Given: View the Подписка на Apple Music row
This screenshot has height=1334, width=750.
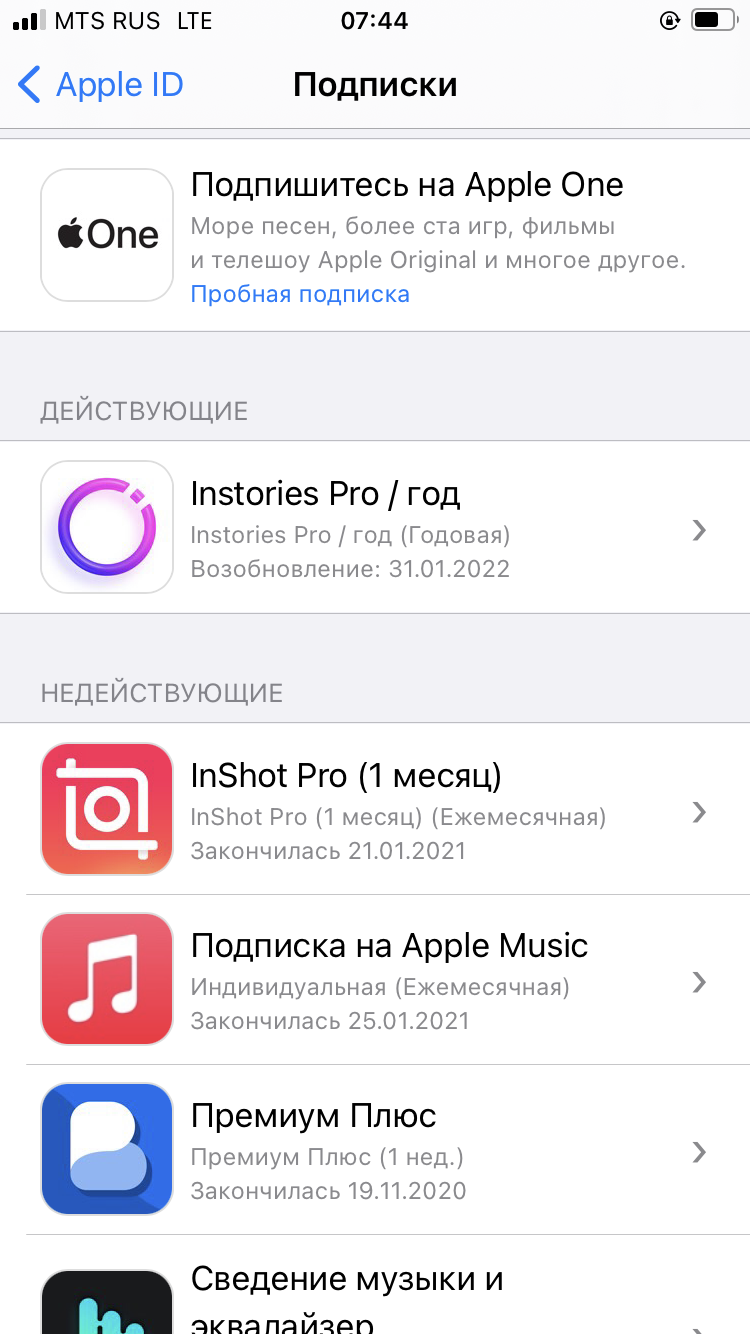Looking at the screenshot, I should [x=375, y=980].
